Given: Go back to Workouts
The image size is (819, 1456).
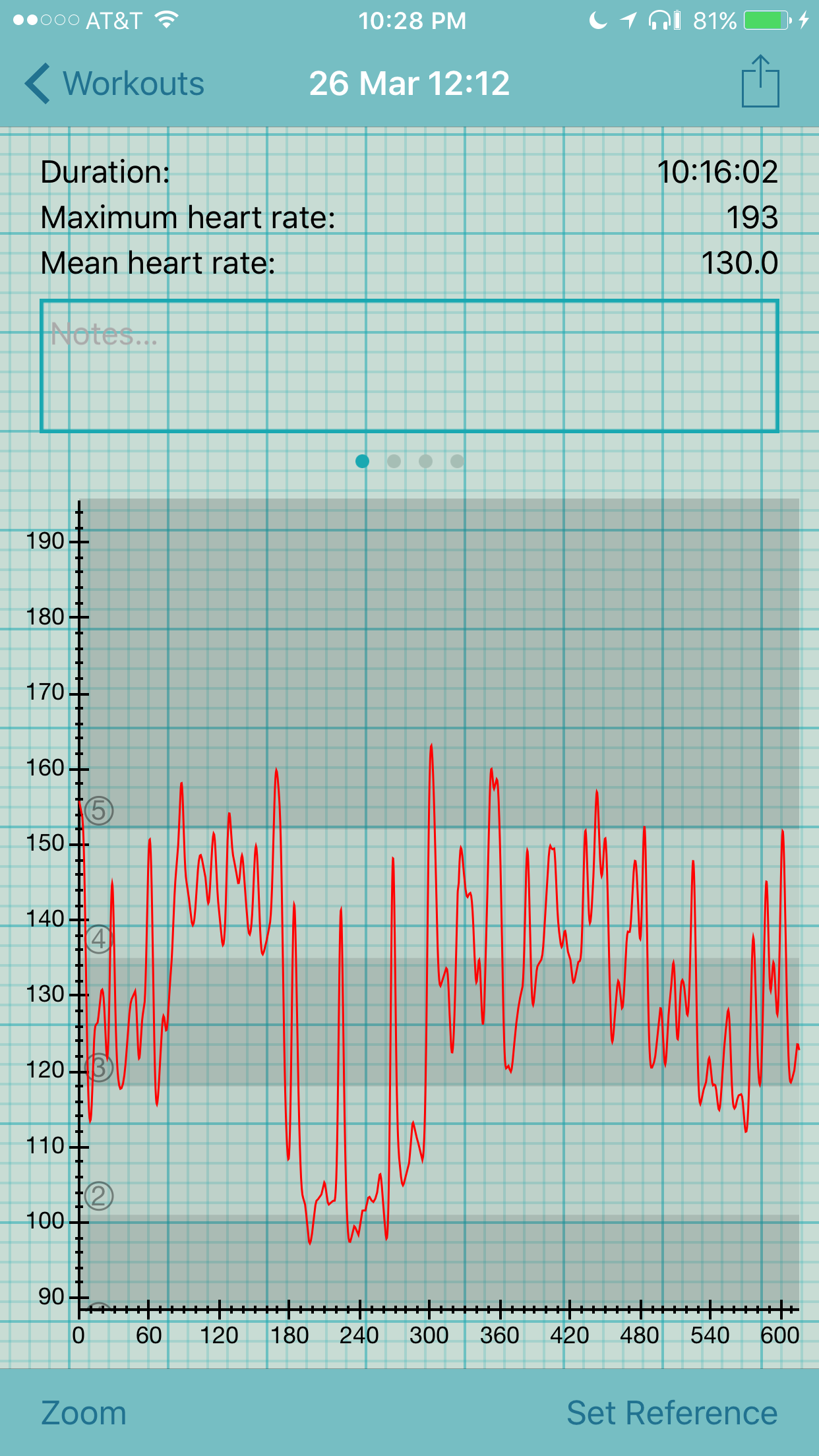Looking at the screenshot, I should click(x=114, y=84).
